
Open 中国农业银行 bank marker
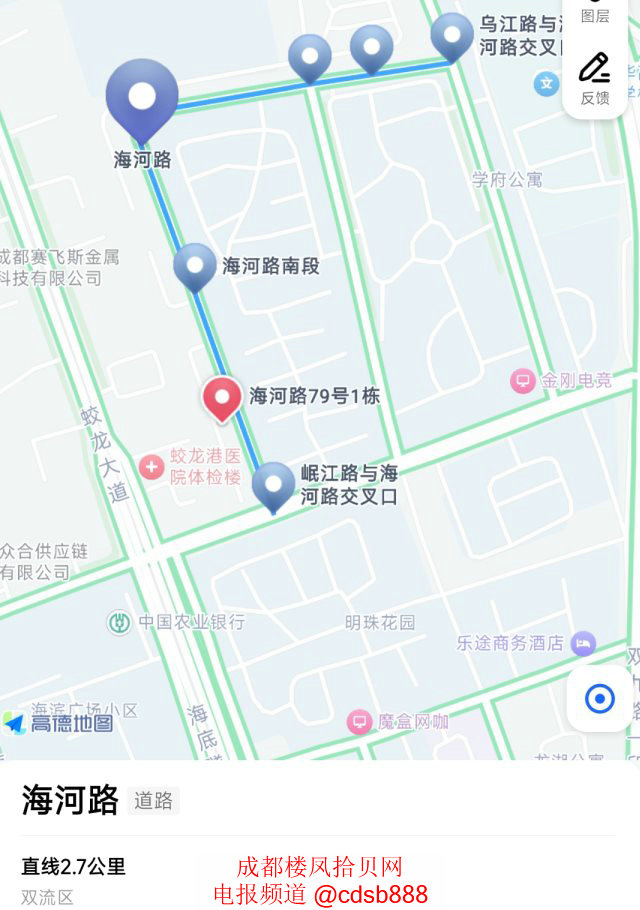pos(120,622)
